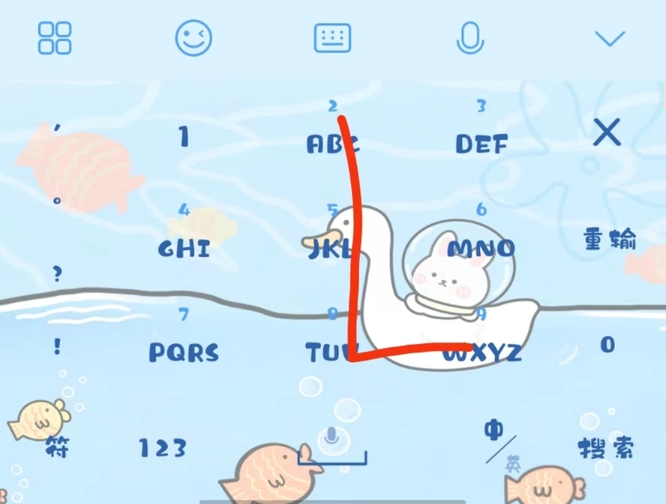Delete a character with the X backspace key

click(606, 132)
